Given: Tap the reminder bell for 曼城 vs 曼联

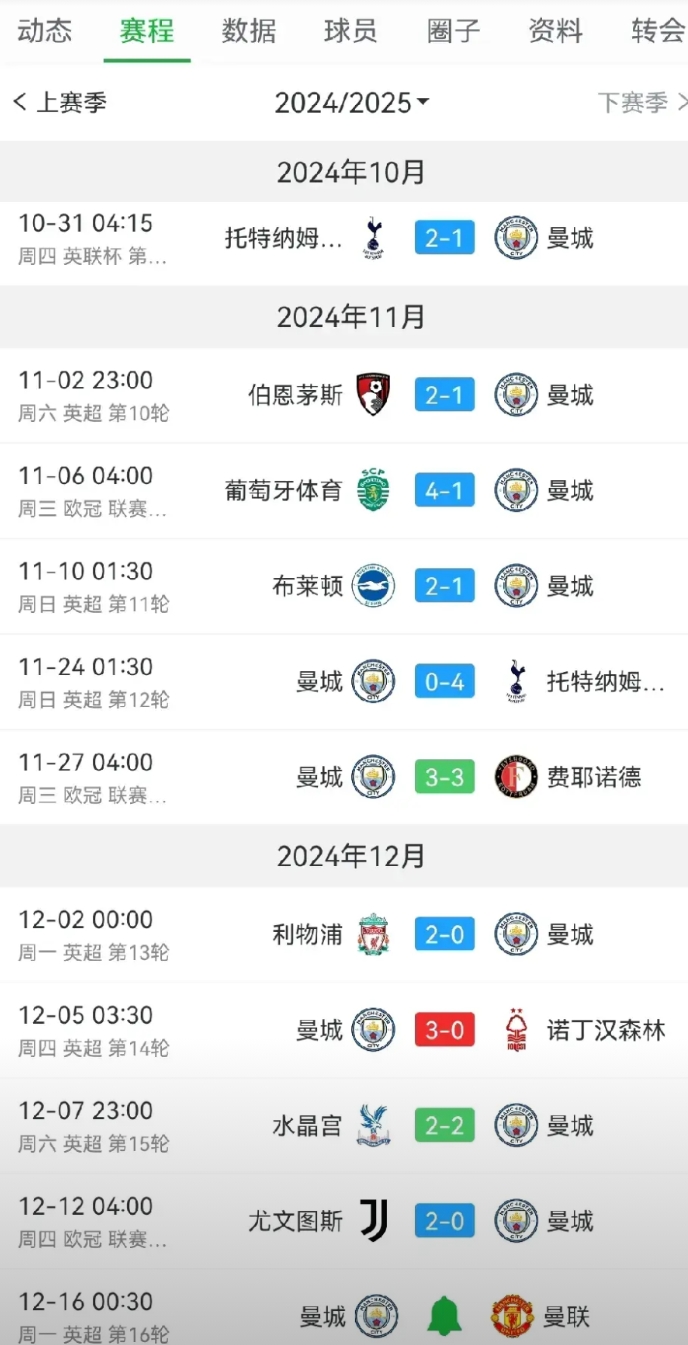Looking at the screenshot, I should point(444,1317).
